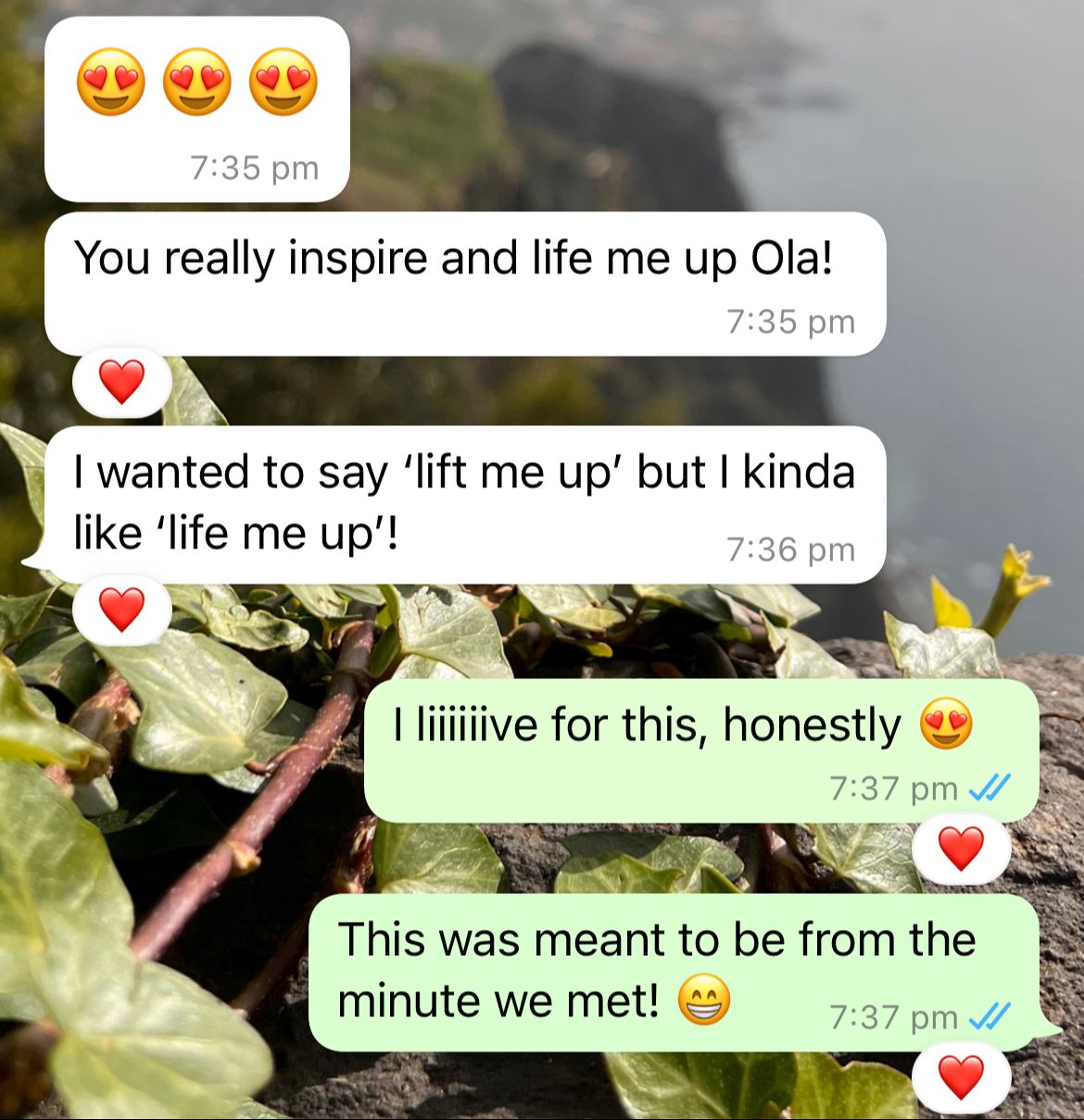The width and height of the screenshot is (1084, 1120).
Task: Open heart reaction under "You really inspire" message
Action: [x=122, y=382]
